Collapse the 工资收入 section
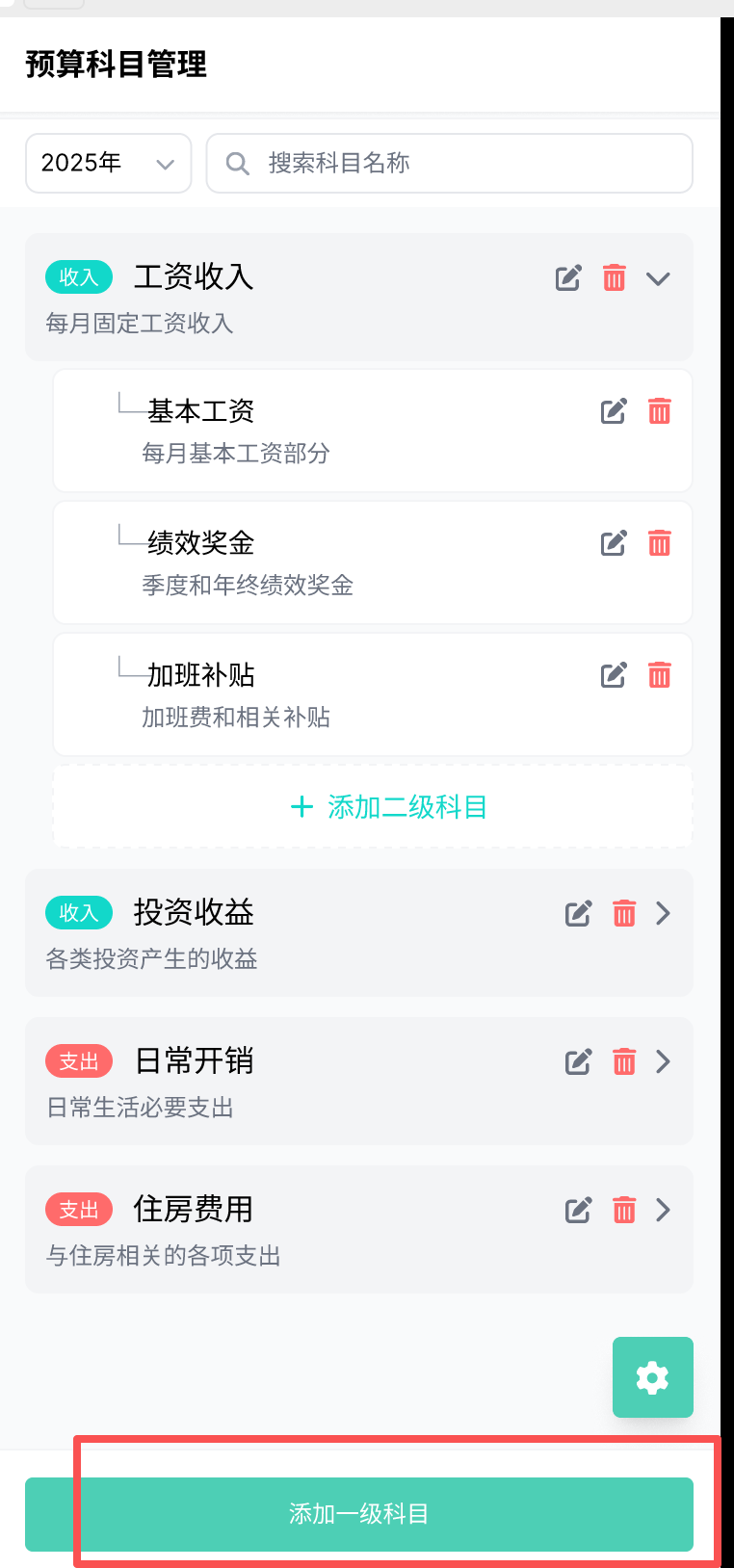 tap(658, 278)
